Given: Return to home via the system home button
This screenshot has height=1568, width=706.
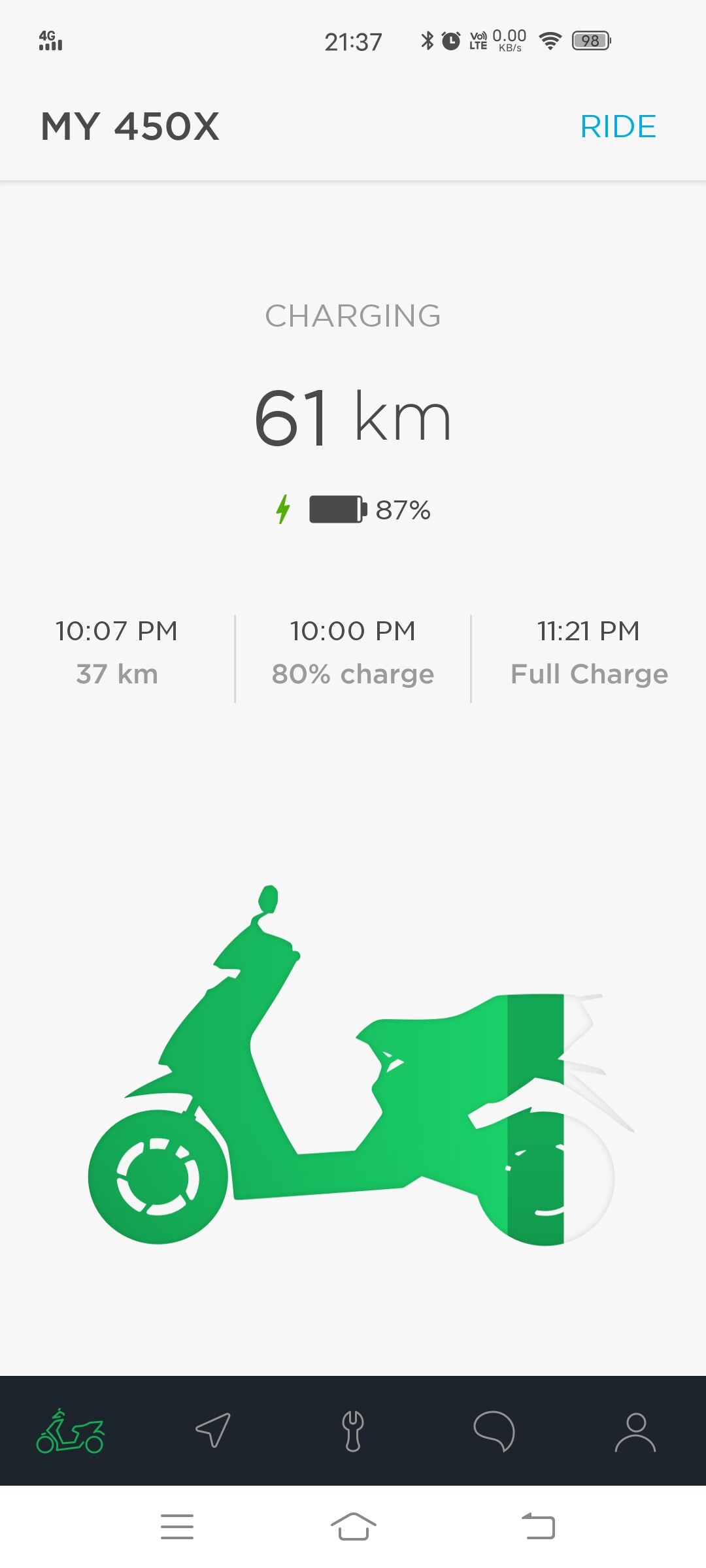Looking at the screenshot, I should (x=353, y=1526).
